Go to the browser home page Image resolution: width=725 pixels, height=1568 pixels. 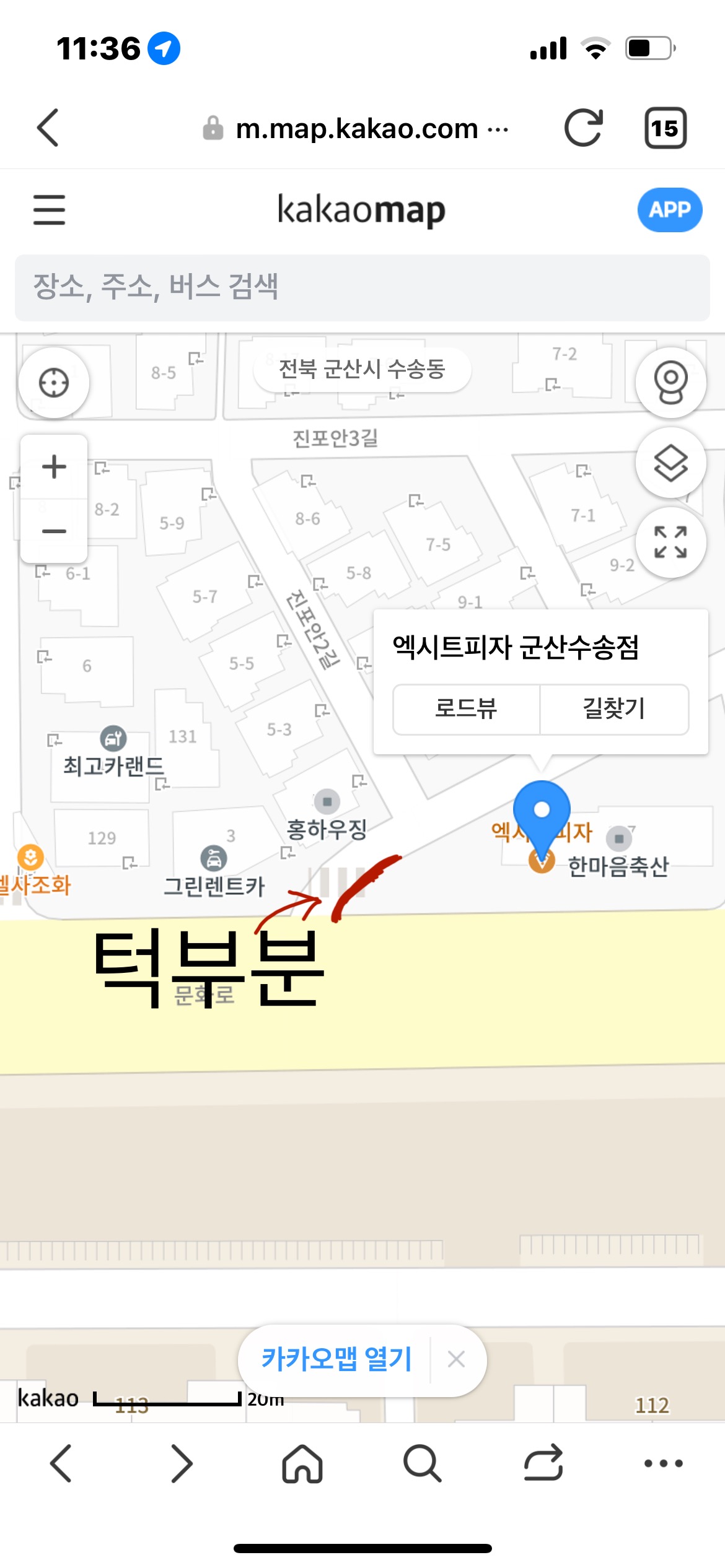(x=302, y=1463)
